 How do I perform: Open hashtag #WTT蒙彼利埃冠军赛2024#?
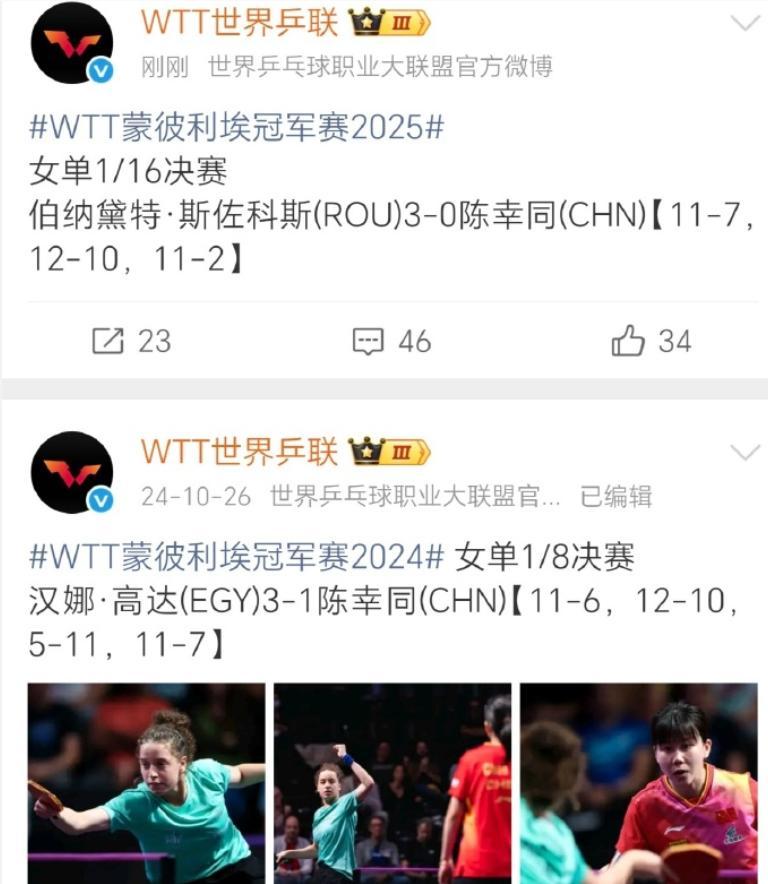click(x=237, y=556)
